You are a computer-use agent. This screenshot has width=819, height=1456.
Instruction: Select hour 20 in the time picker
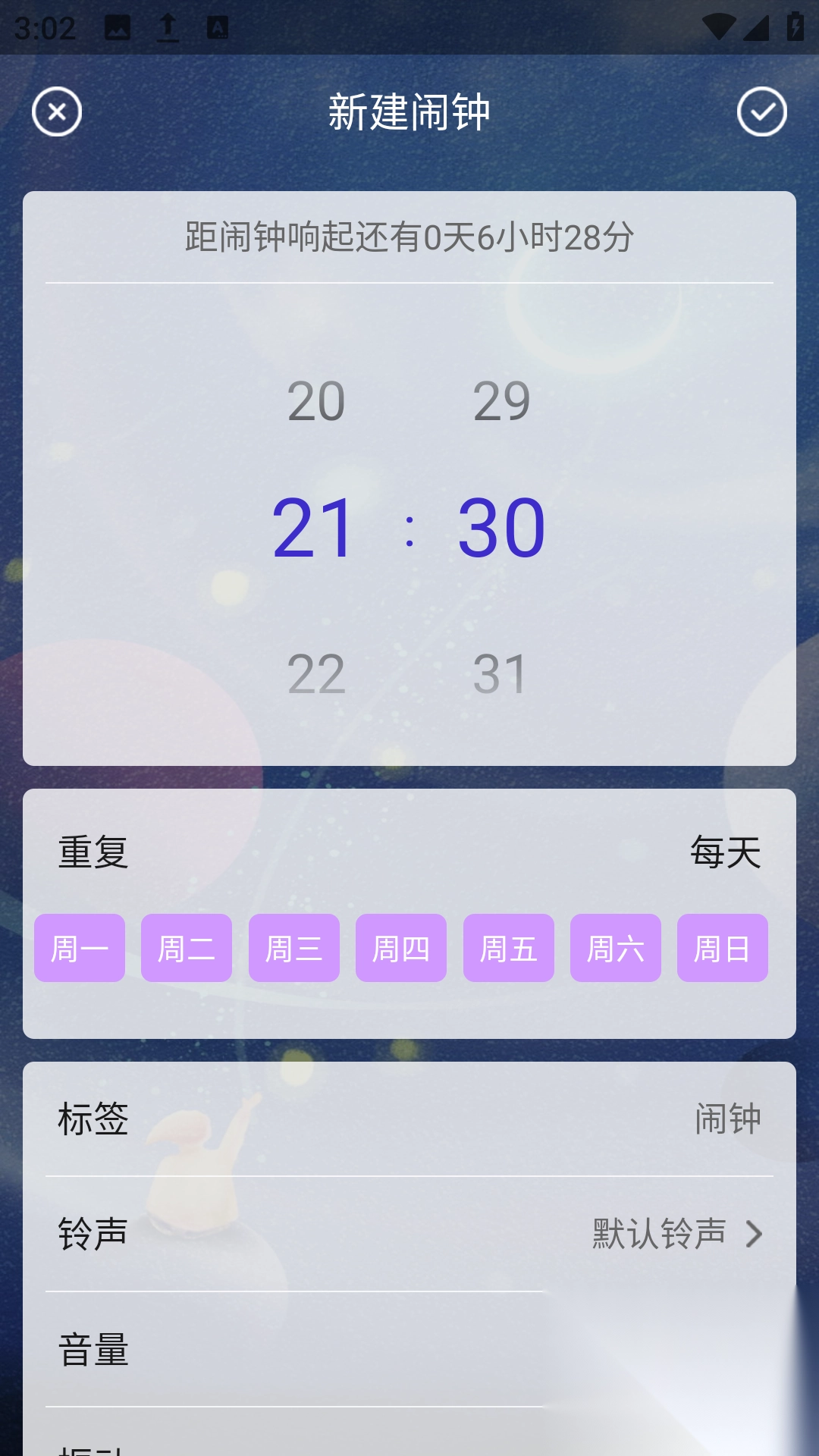coord(316,401)
